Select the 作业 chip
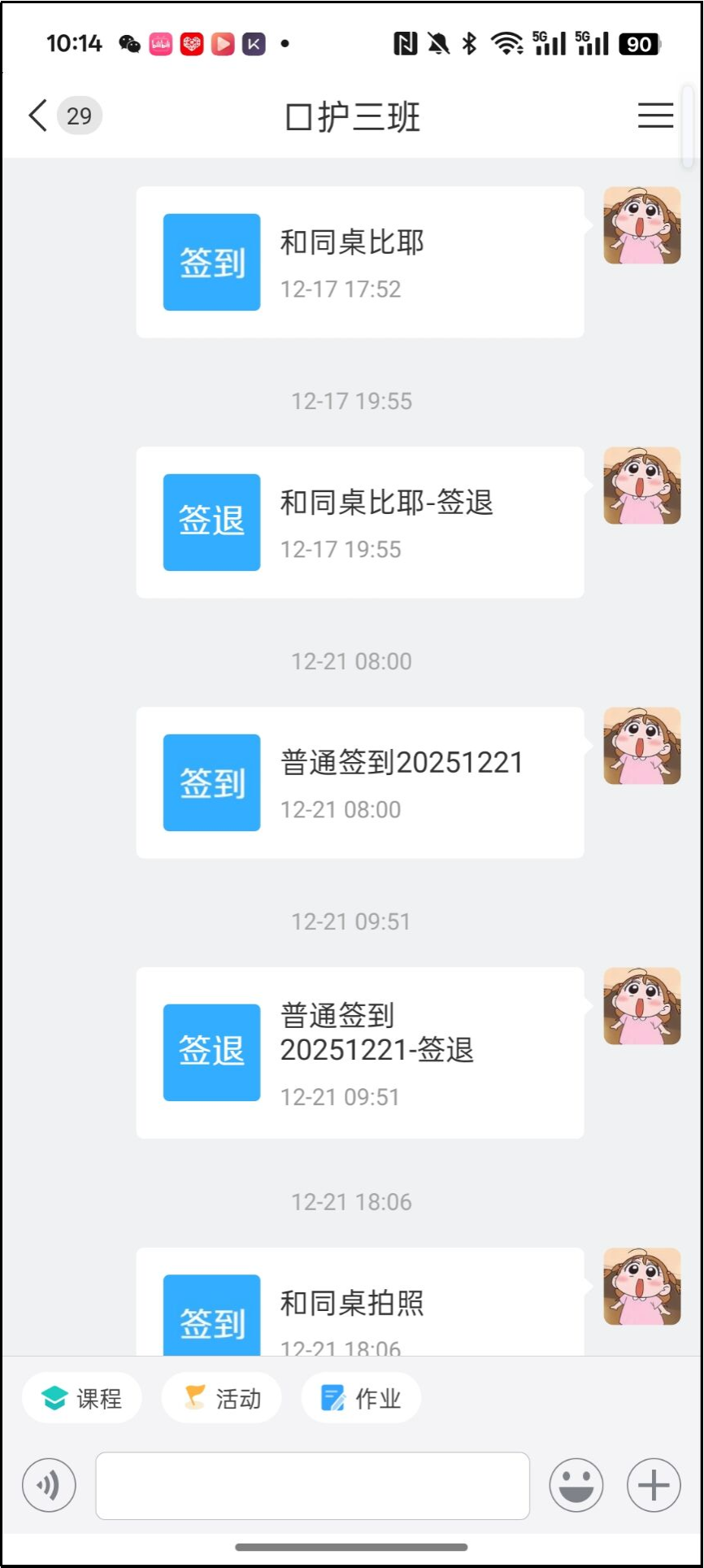This screenshot has height=1568, width=704. [361, 1398]
